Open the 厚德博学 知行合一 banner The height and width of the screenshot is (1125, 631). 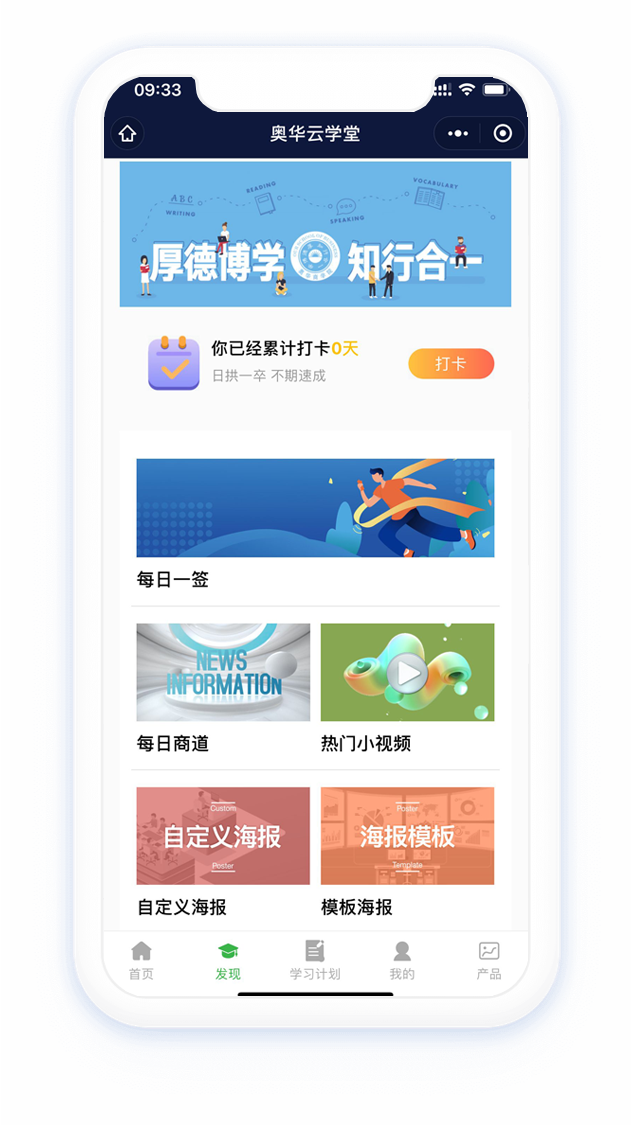pyautogui.click(x=315, y=234)
